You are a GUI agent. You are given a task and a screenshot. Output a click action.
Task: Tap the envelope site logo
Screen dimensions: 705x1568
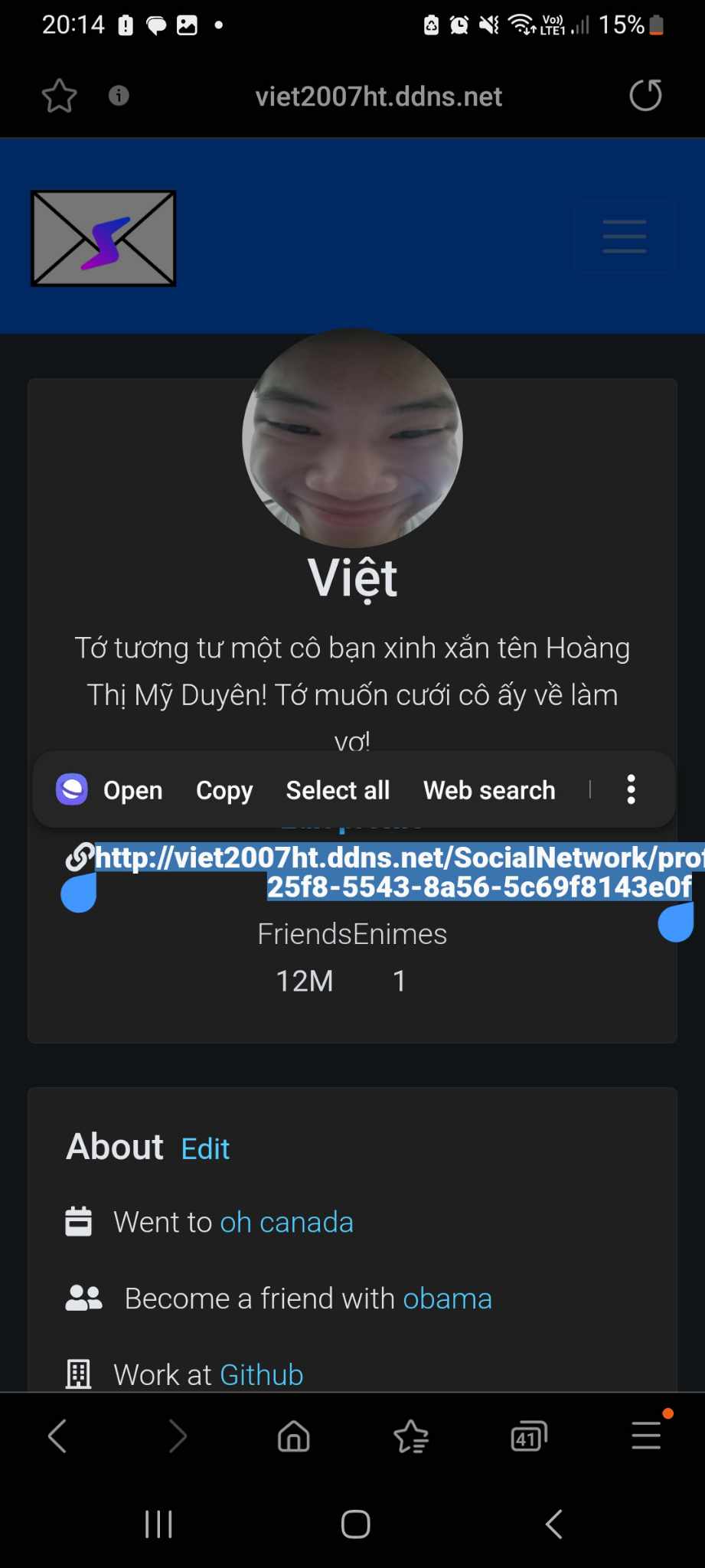coord(103,238)
